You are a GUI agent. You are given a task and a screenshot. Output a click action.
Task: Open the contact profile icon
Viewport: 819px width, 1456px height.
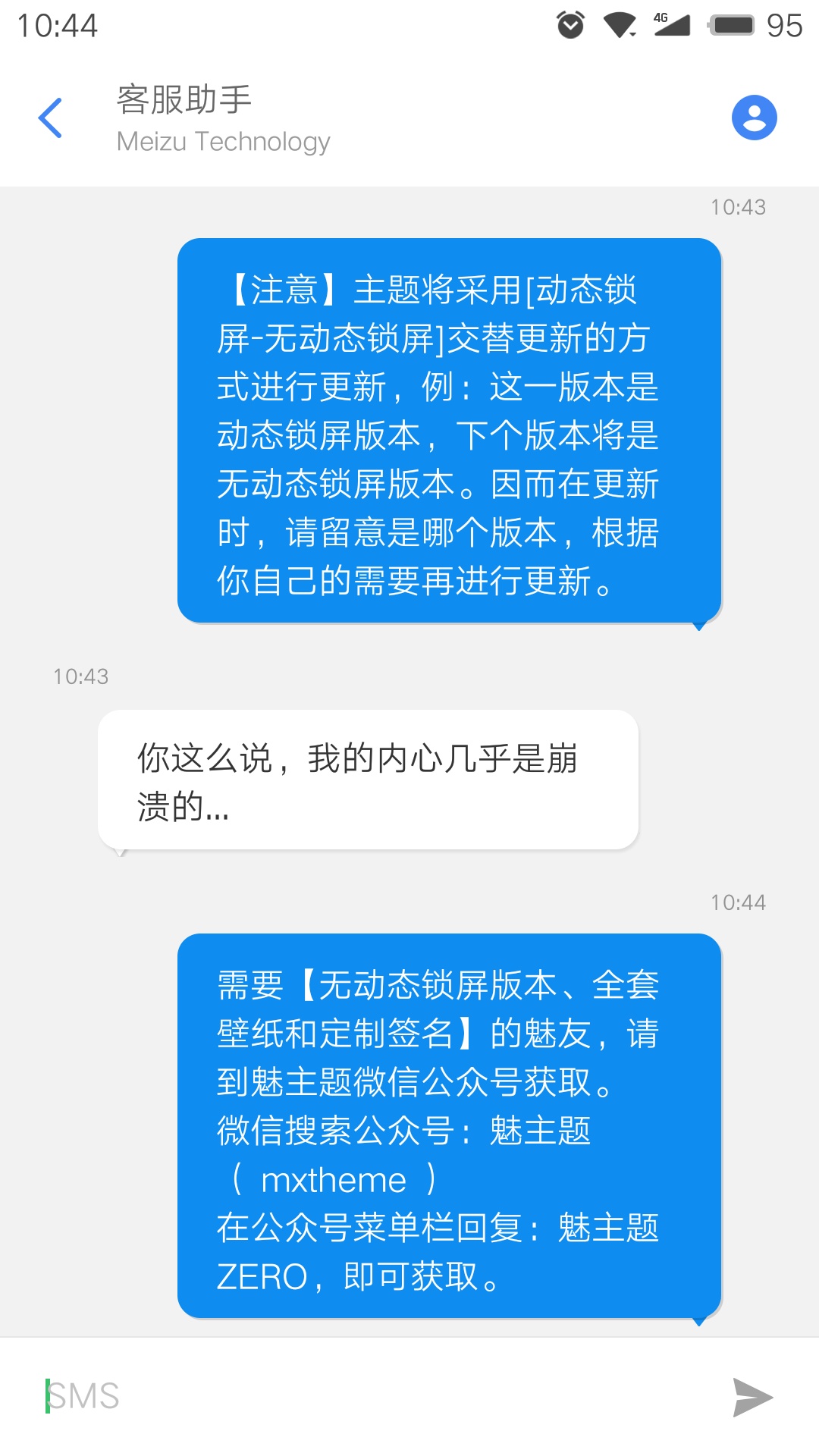(x=754, y=118)
